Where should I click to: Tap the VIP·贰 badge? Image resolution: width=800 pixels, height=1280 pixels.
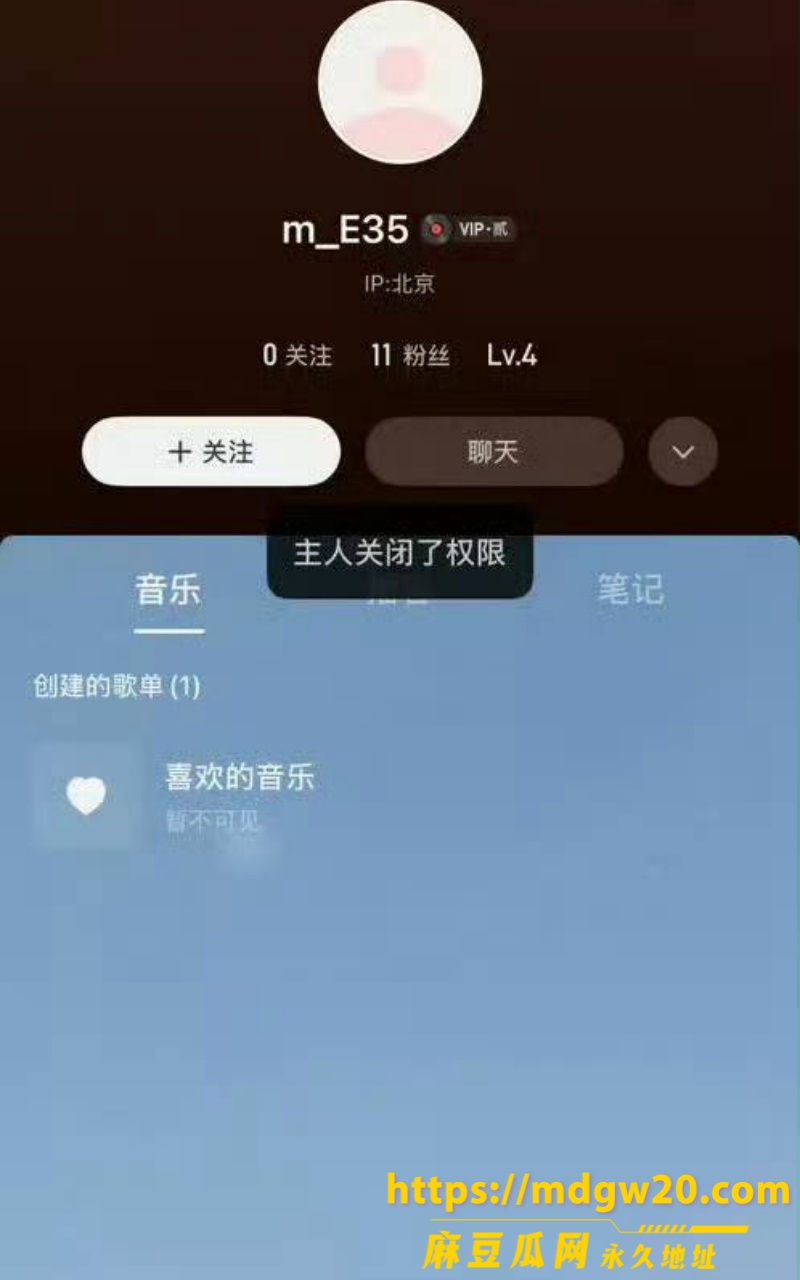click(468, 230)
